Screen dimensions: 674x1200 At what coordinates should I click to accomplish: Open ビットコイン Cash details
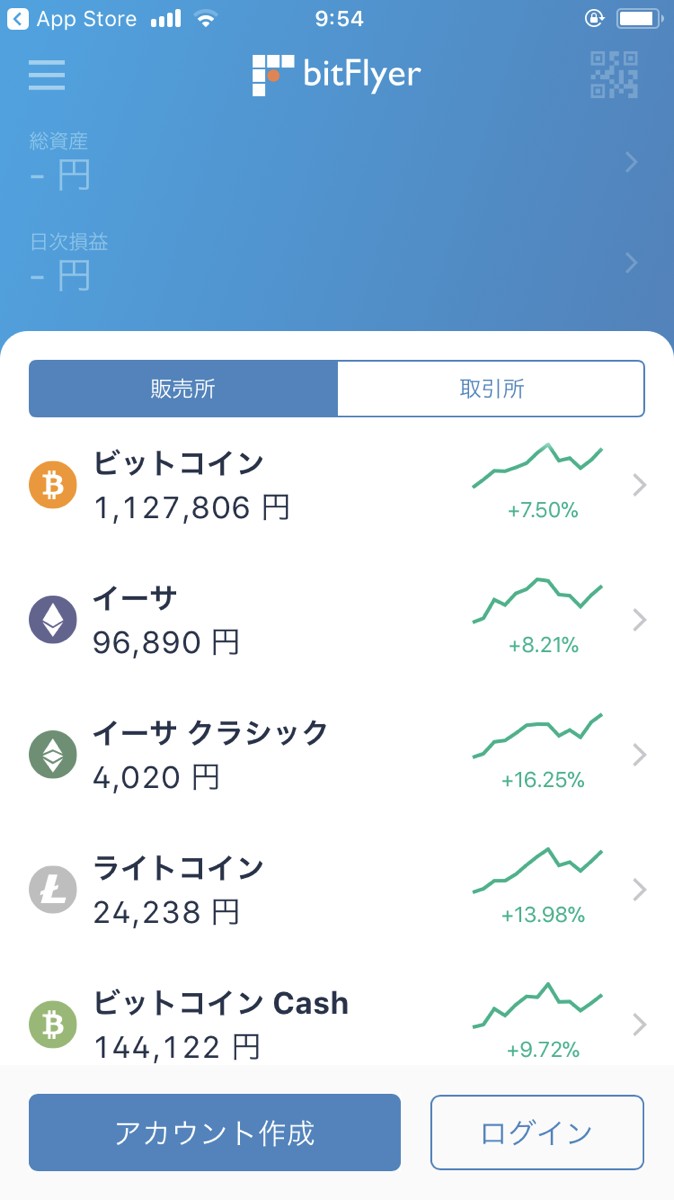pos(336,1022)
